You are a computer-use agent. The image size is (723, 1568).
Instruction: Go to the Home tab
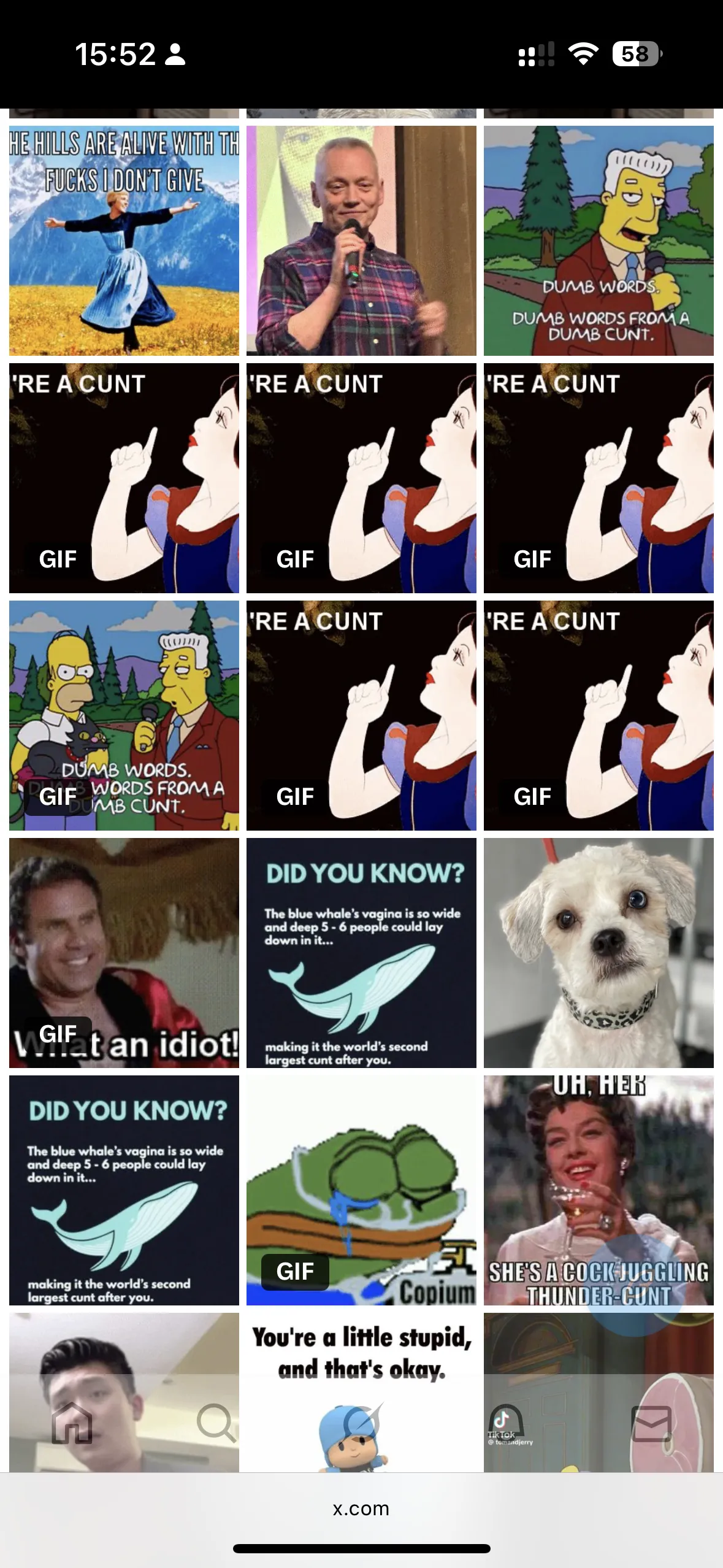pyautogui.click(x=72, y=1423)
